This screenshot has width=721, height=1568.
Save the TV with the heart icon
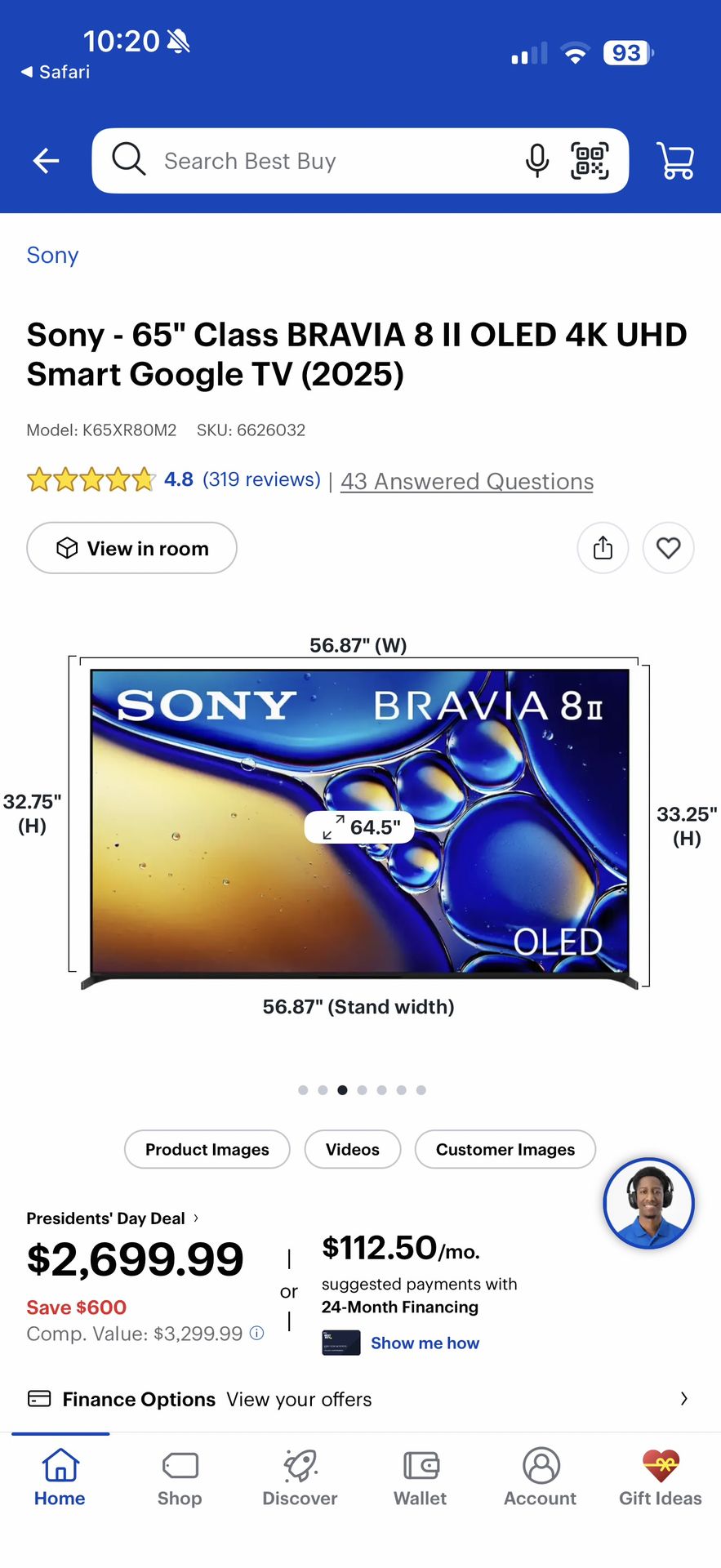tap(668, 548)
